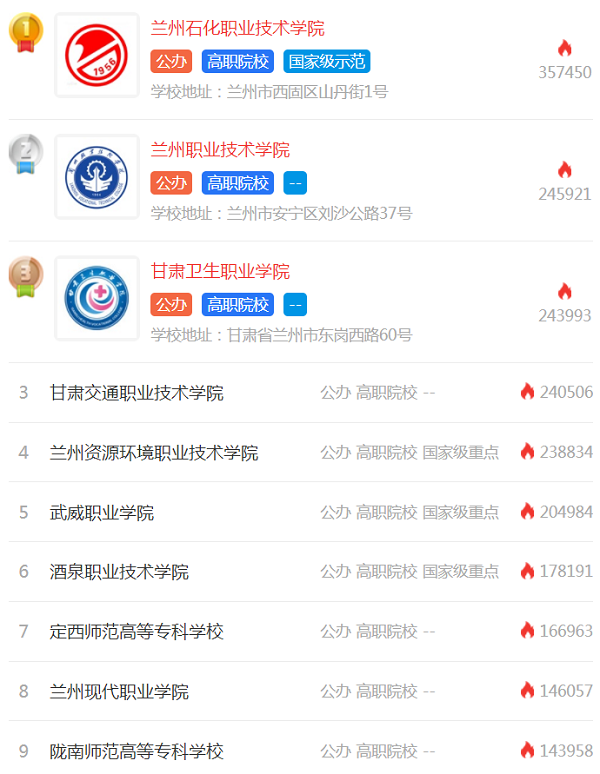Open 兰州石化职业技术学院 school page

pos(237,28)
